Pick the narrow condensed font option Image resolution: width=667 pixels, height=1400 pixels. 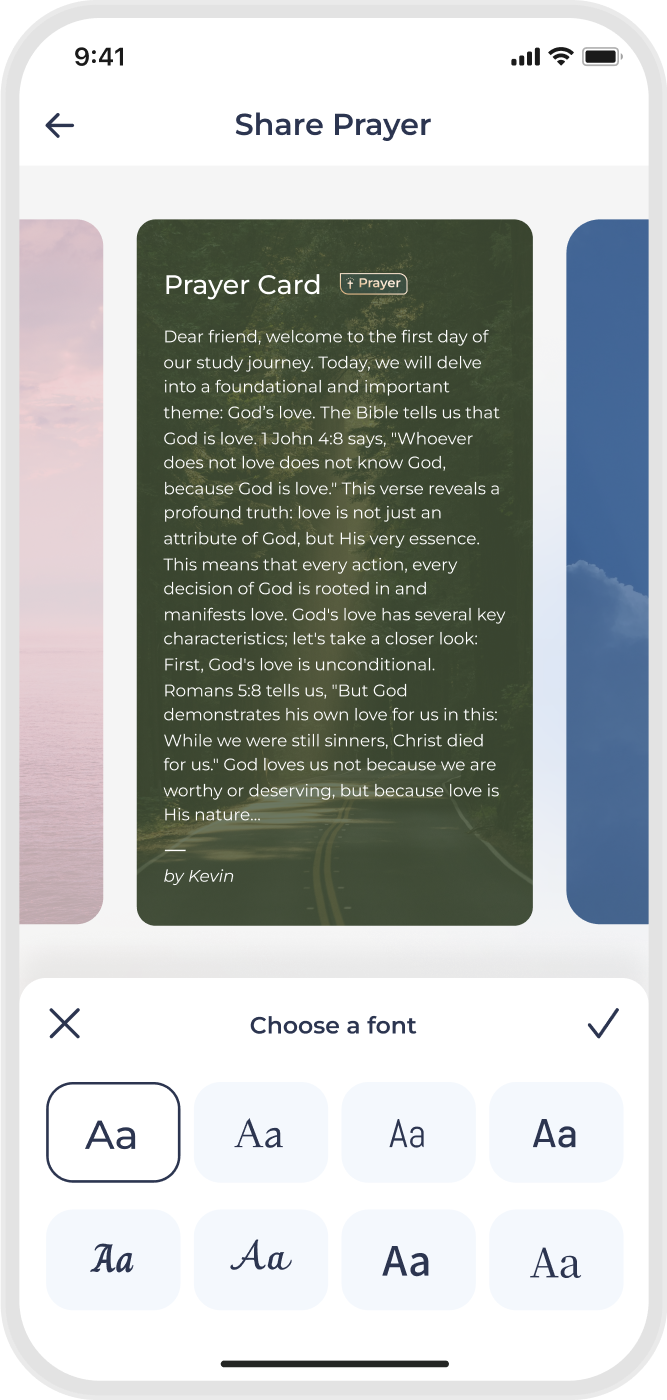click(x=408, y=1132)
